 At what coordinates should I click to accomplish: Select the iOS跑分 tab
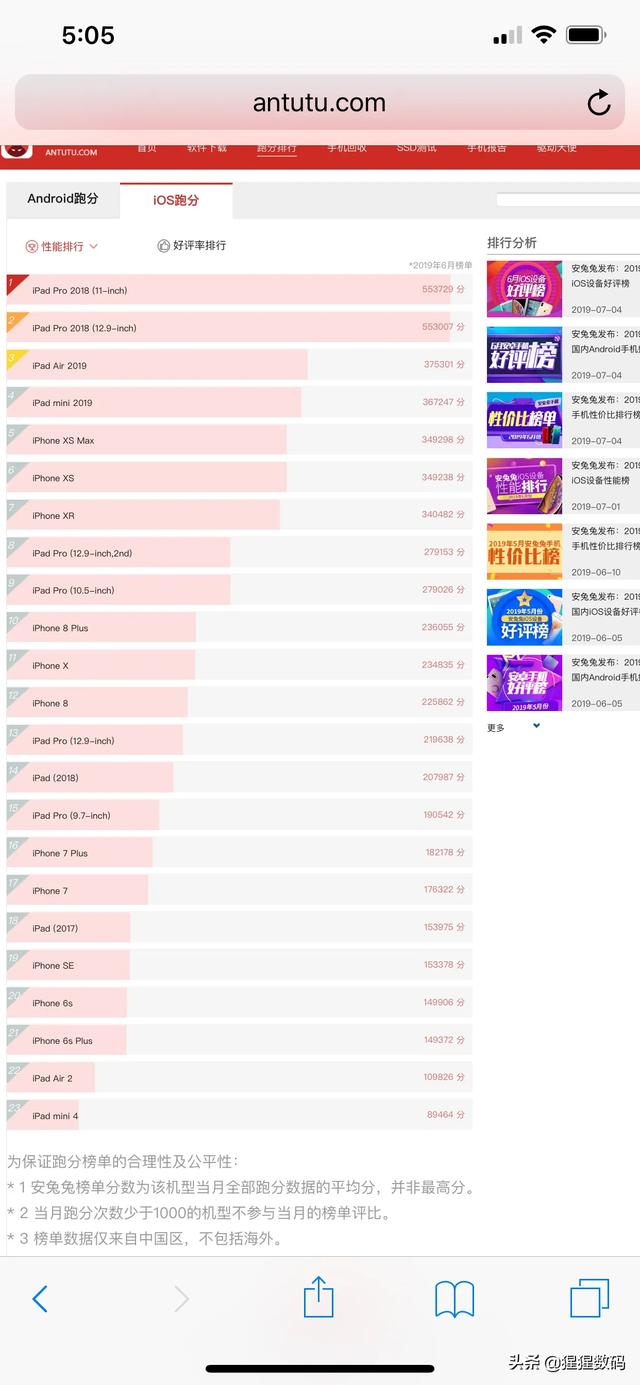pyautogui.click(x=176, y=200)
